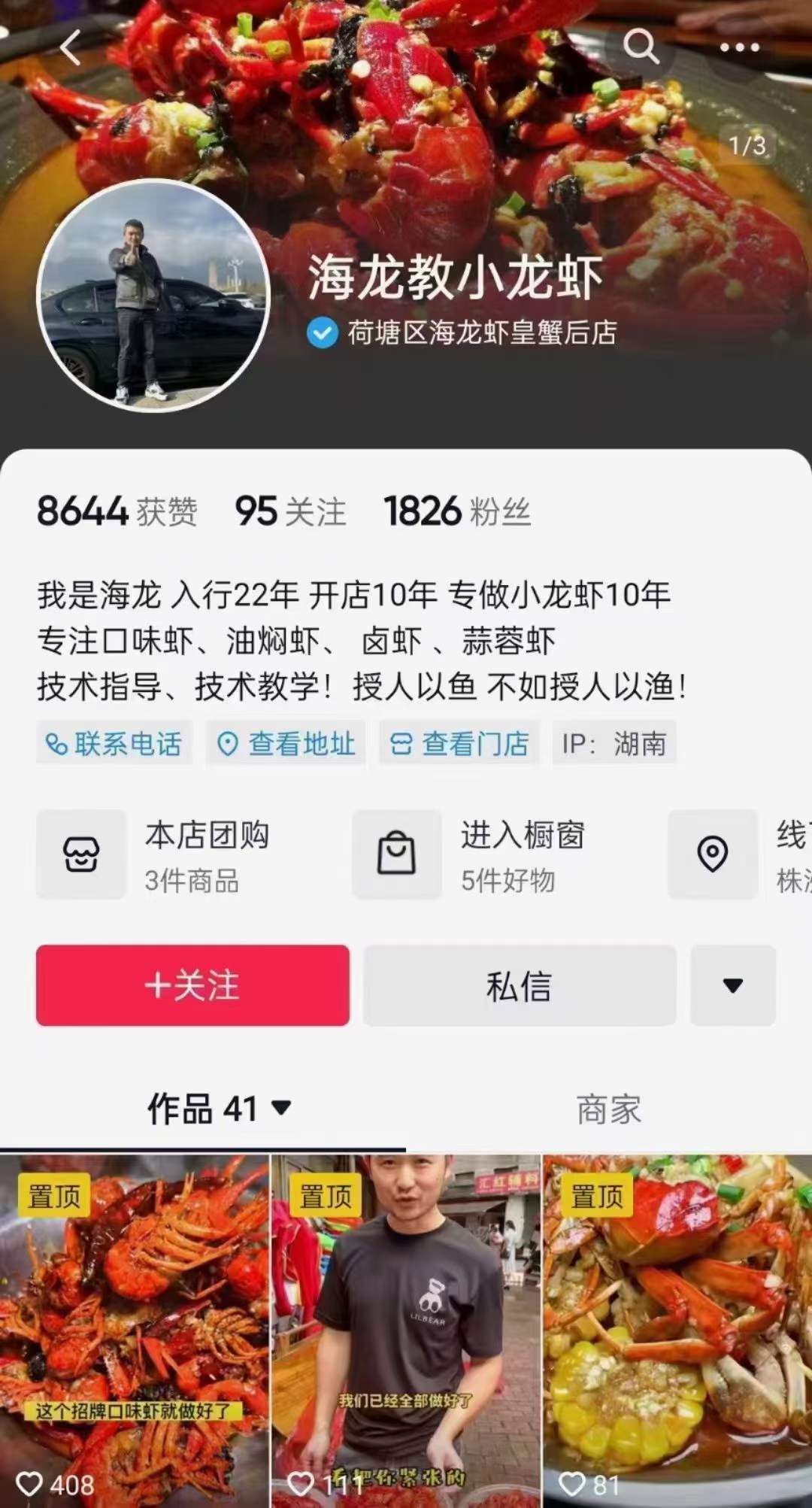Tap 查看门店 chip

tap(459, 744)
